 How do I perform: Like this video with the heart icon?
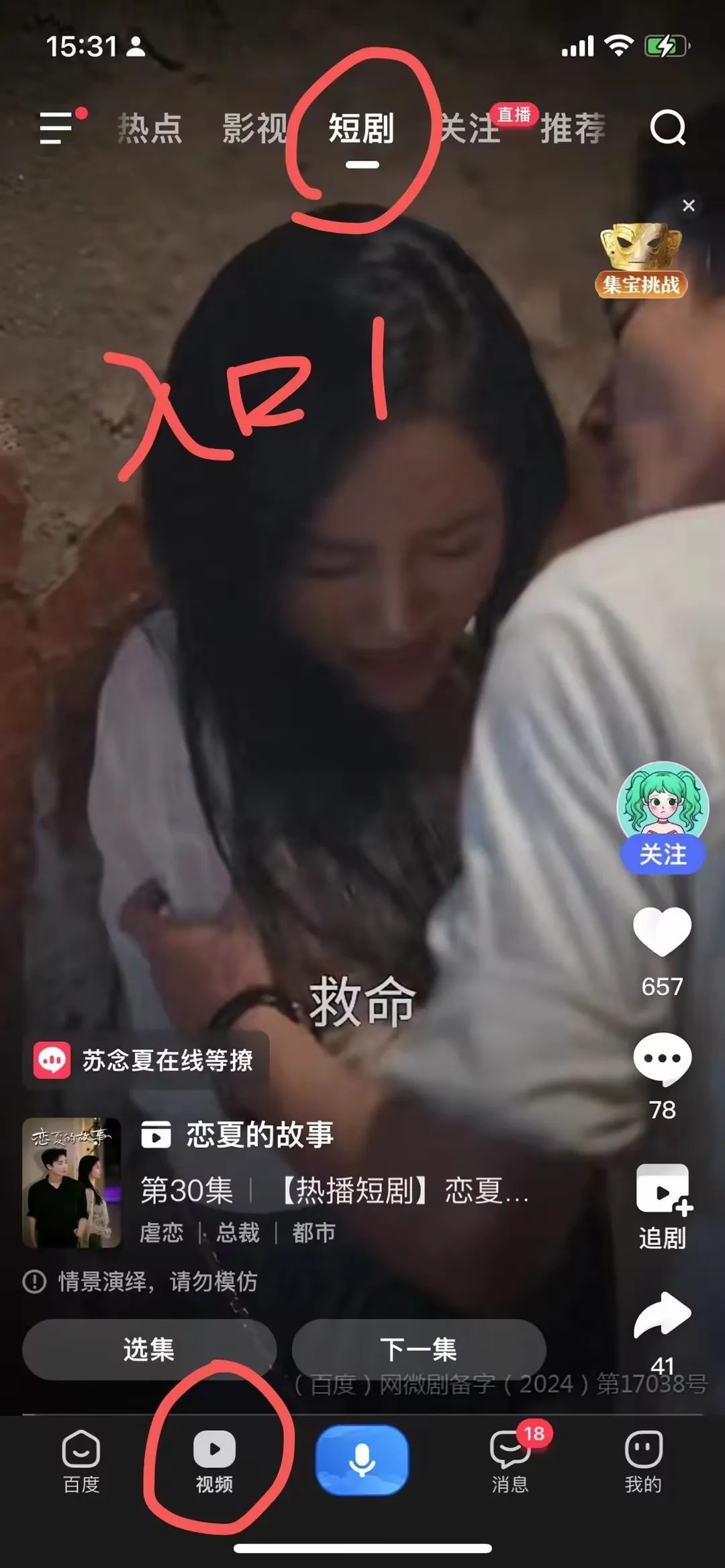click(662, 932)
